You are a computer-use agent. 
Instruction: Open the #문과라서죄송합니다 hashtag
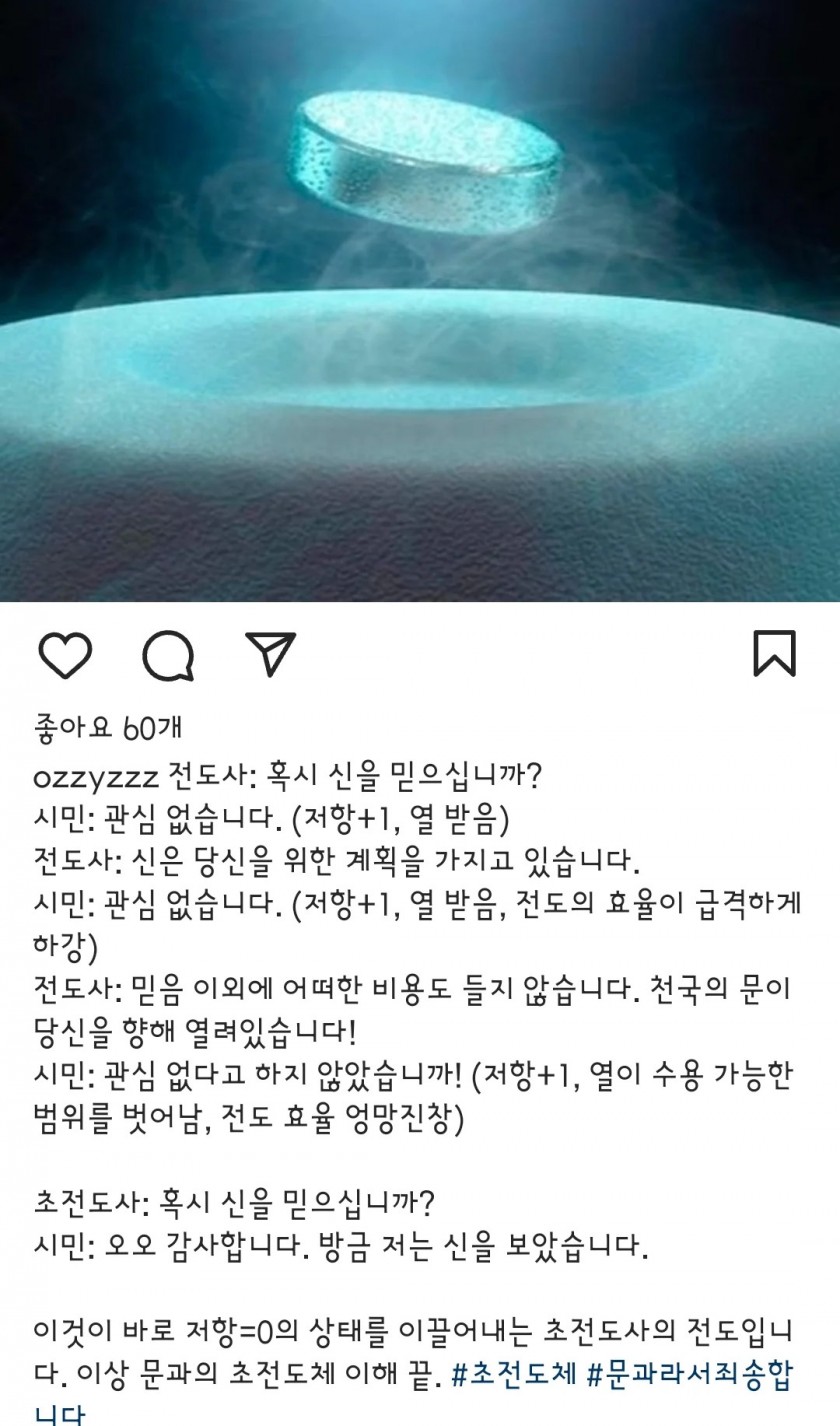[688, 1374]
